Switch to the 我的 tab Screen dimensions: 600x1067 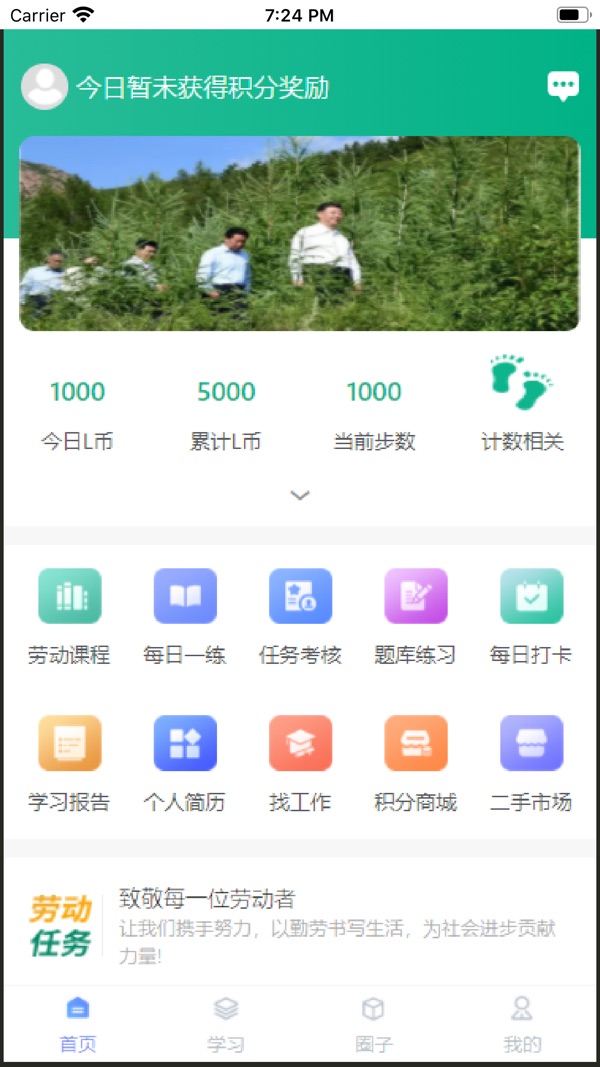(x=522, y=1025)
